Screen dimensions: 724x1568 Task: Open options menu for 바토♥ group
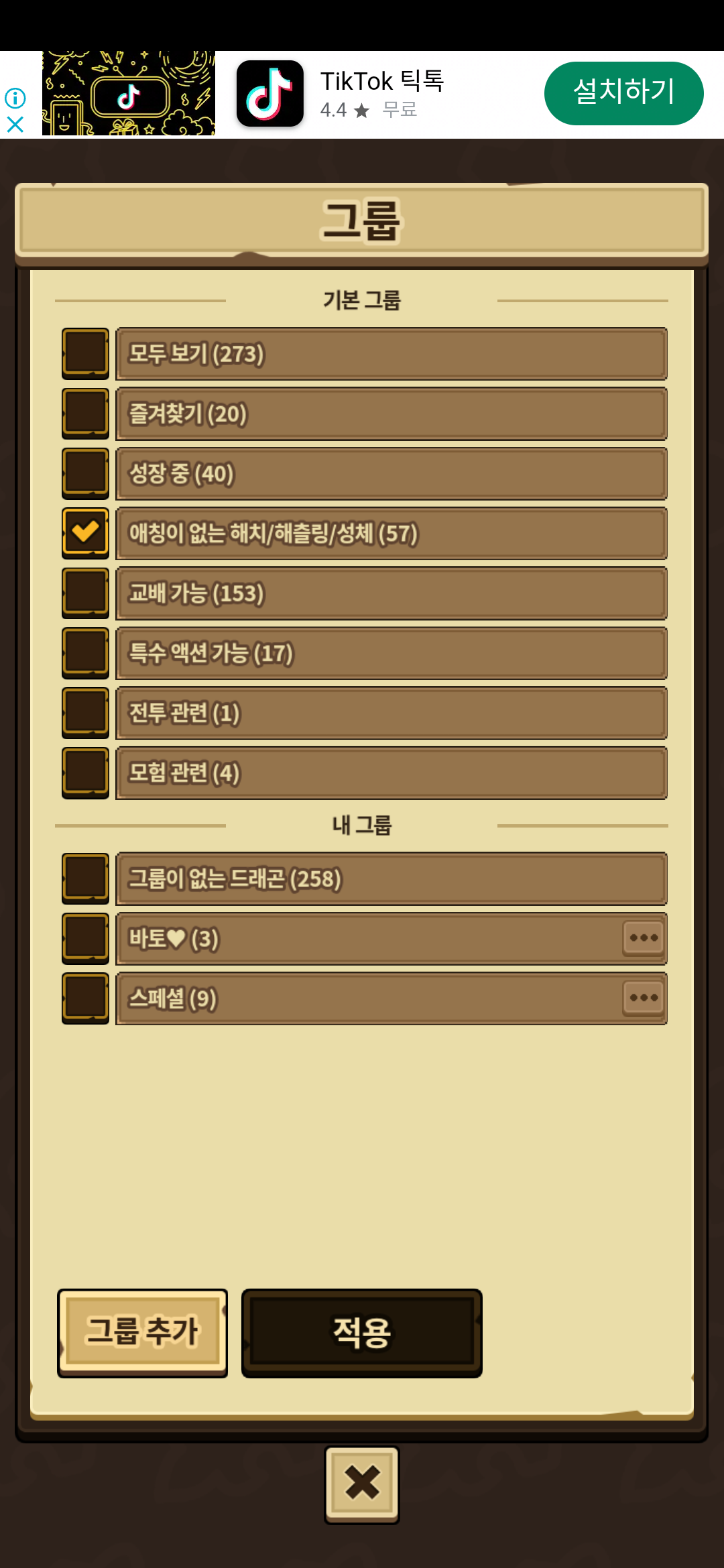tap(644, 938)
